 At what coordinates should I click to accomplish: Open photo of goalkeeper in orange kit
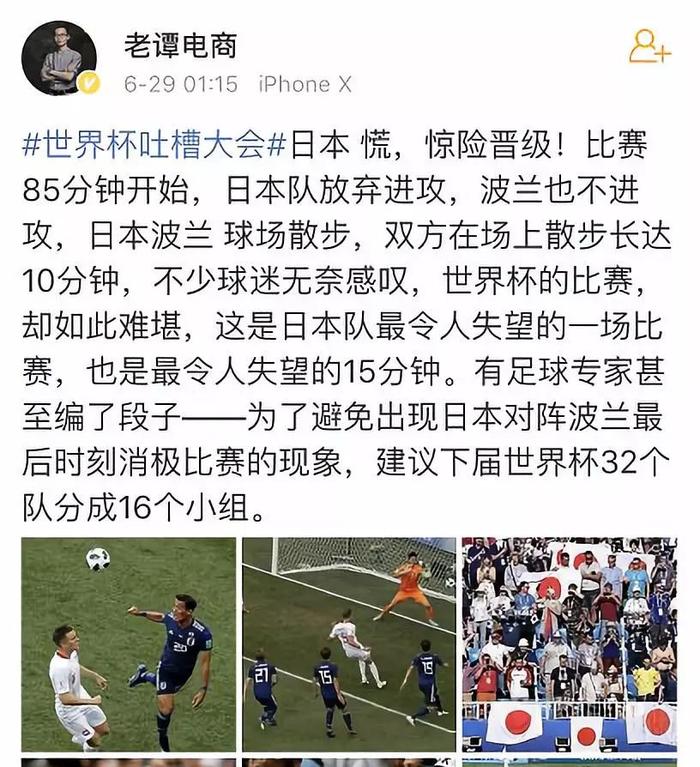pyautogui.click(x=348, y=643)
